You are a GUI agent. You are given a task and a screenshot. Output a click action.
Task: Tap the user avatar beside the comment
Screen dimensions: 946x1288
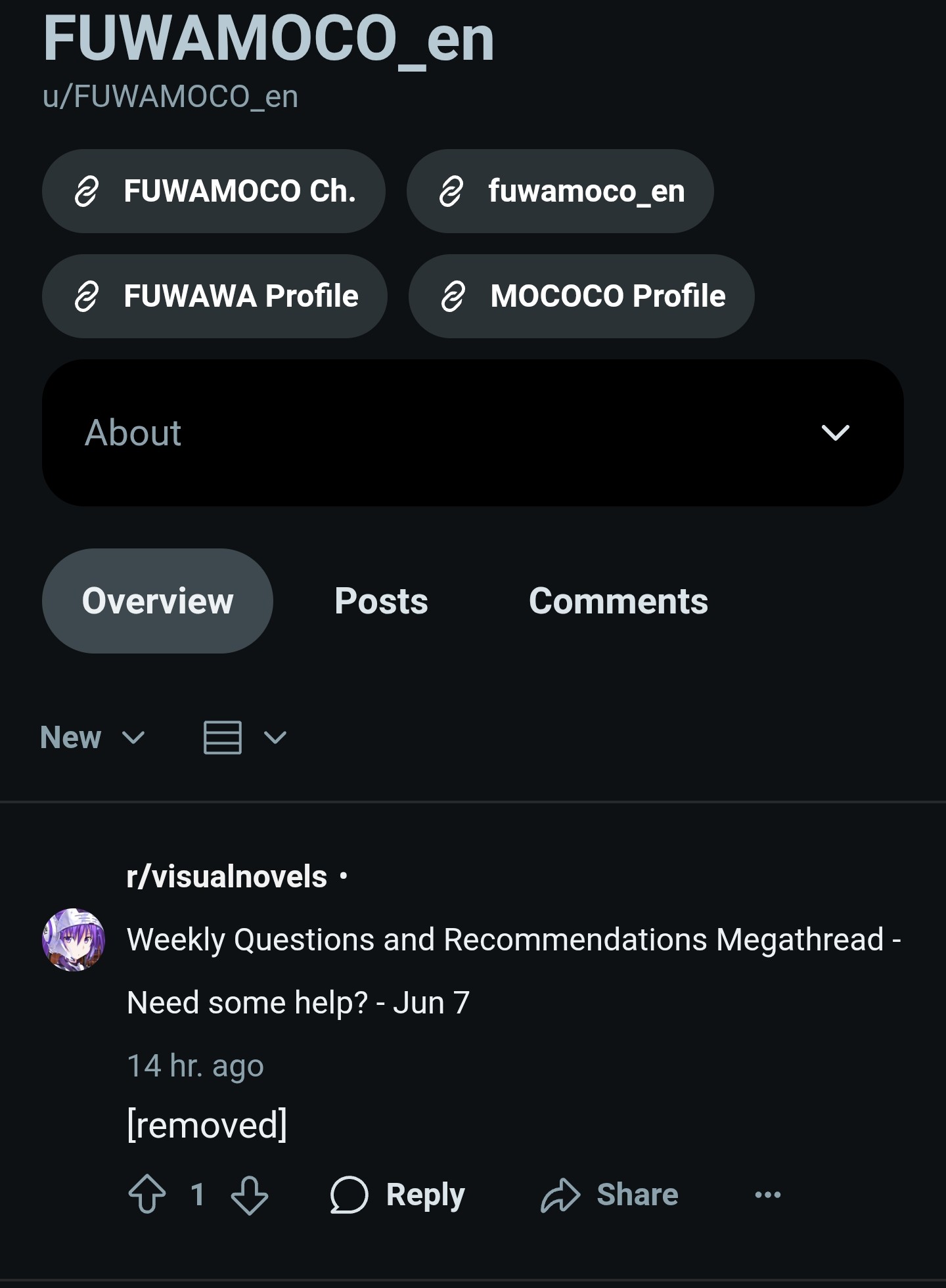click(74, 940)
